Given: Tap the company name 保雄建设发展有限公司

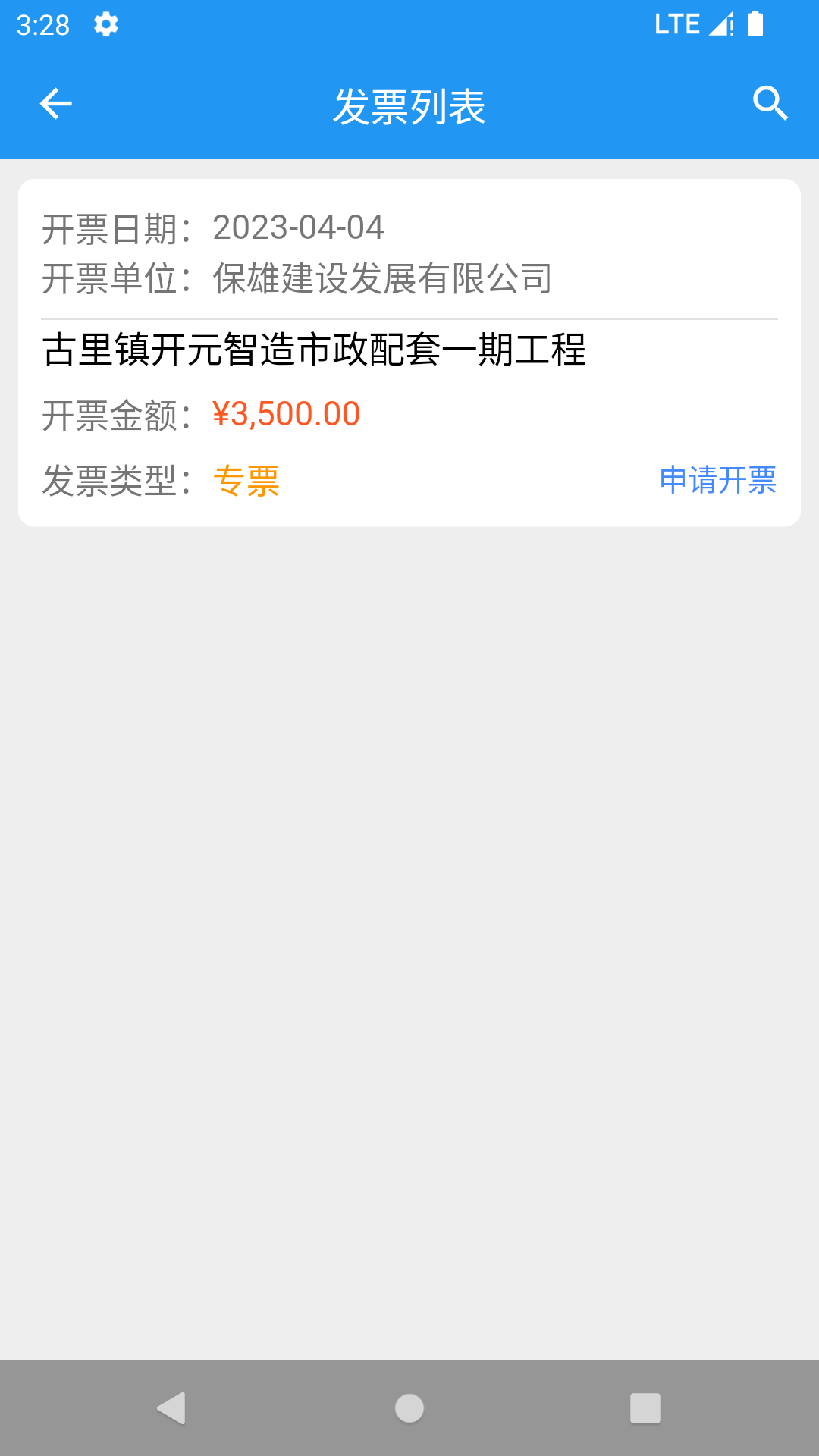Looking at the screenshot, I should pos(384,278).
